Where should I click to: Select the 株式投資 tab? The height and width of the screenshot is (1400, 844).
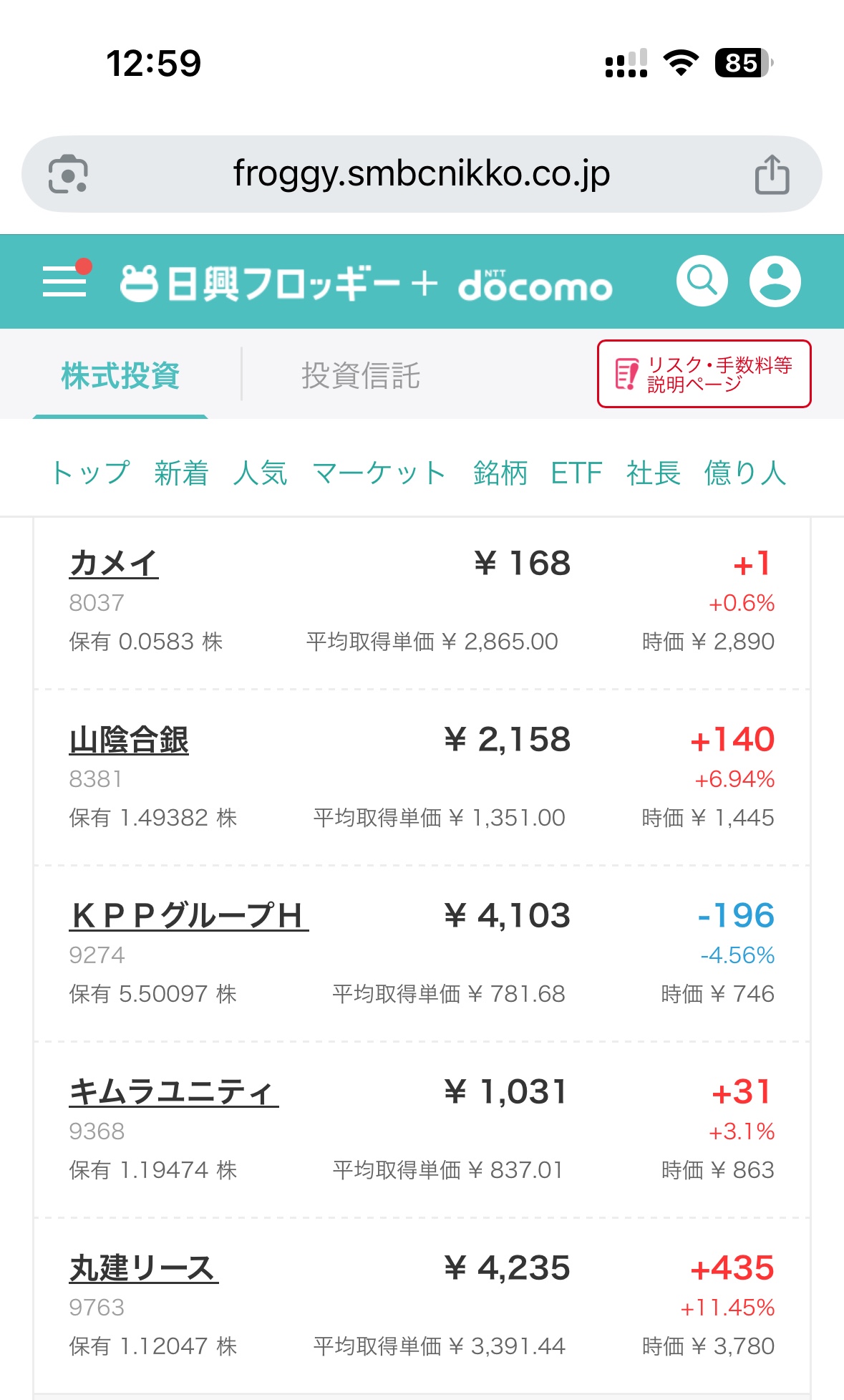coord(120,375)
